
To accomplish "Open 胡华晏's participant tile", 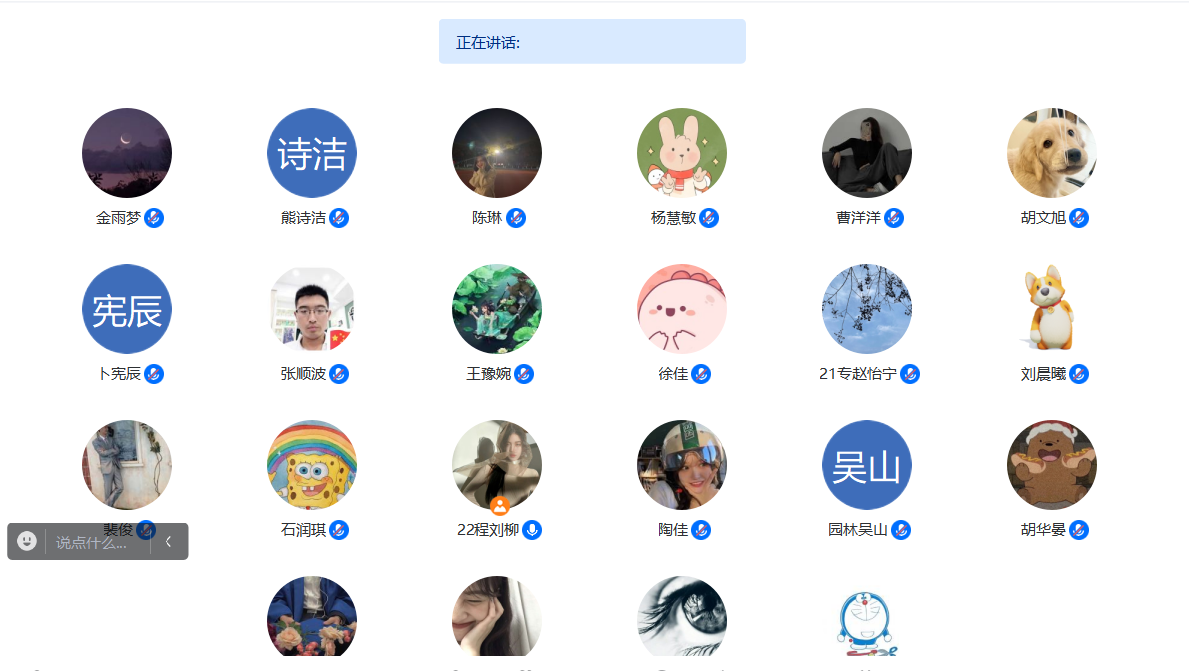I will pyautogui.click(x=1052, y=465).
